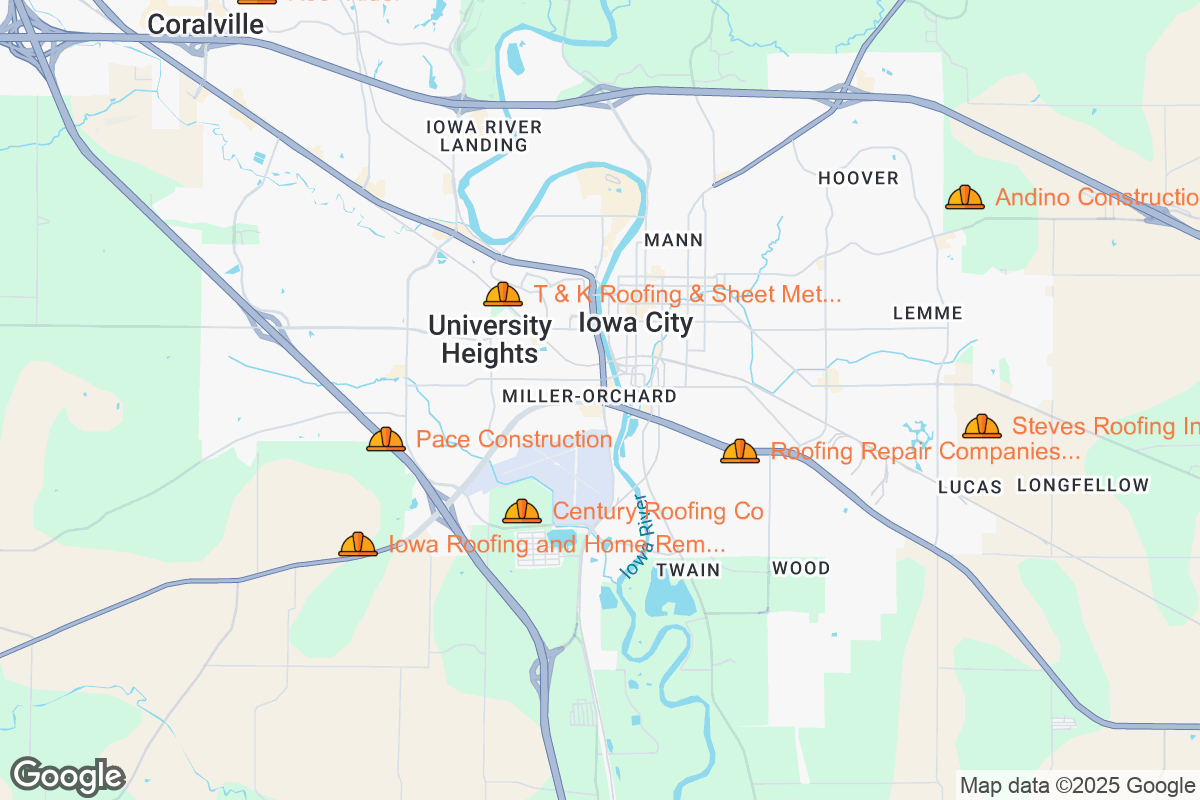Viewport: 1200px width, 800px height.
Task: Select the T & K Roofing & Sheet Metal marker
Action: coord(502,294)
